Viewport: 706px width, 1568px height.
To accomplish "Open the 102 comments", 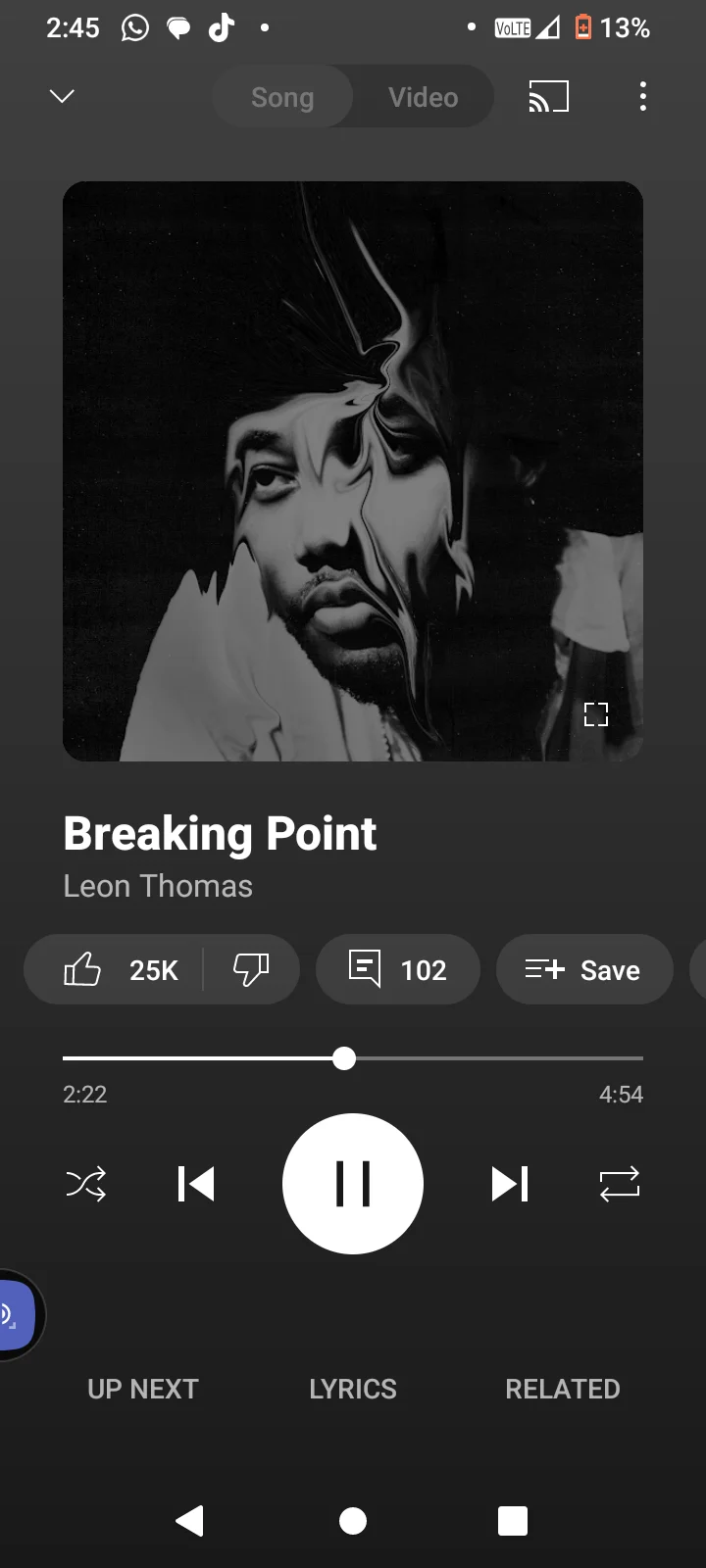I will coord(398,969).
